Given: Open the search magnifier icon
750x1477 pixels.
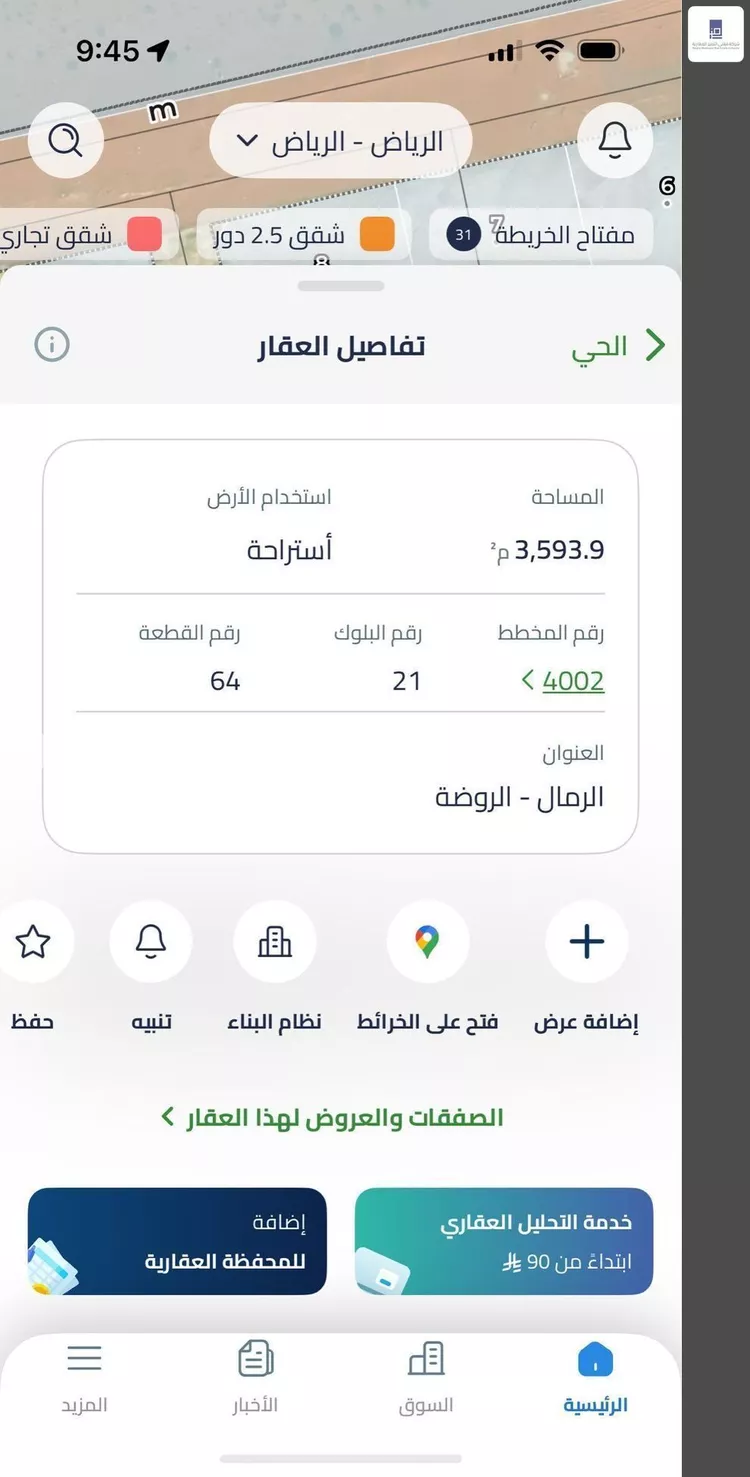Looking at the screenshot, I should [65, 140].
